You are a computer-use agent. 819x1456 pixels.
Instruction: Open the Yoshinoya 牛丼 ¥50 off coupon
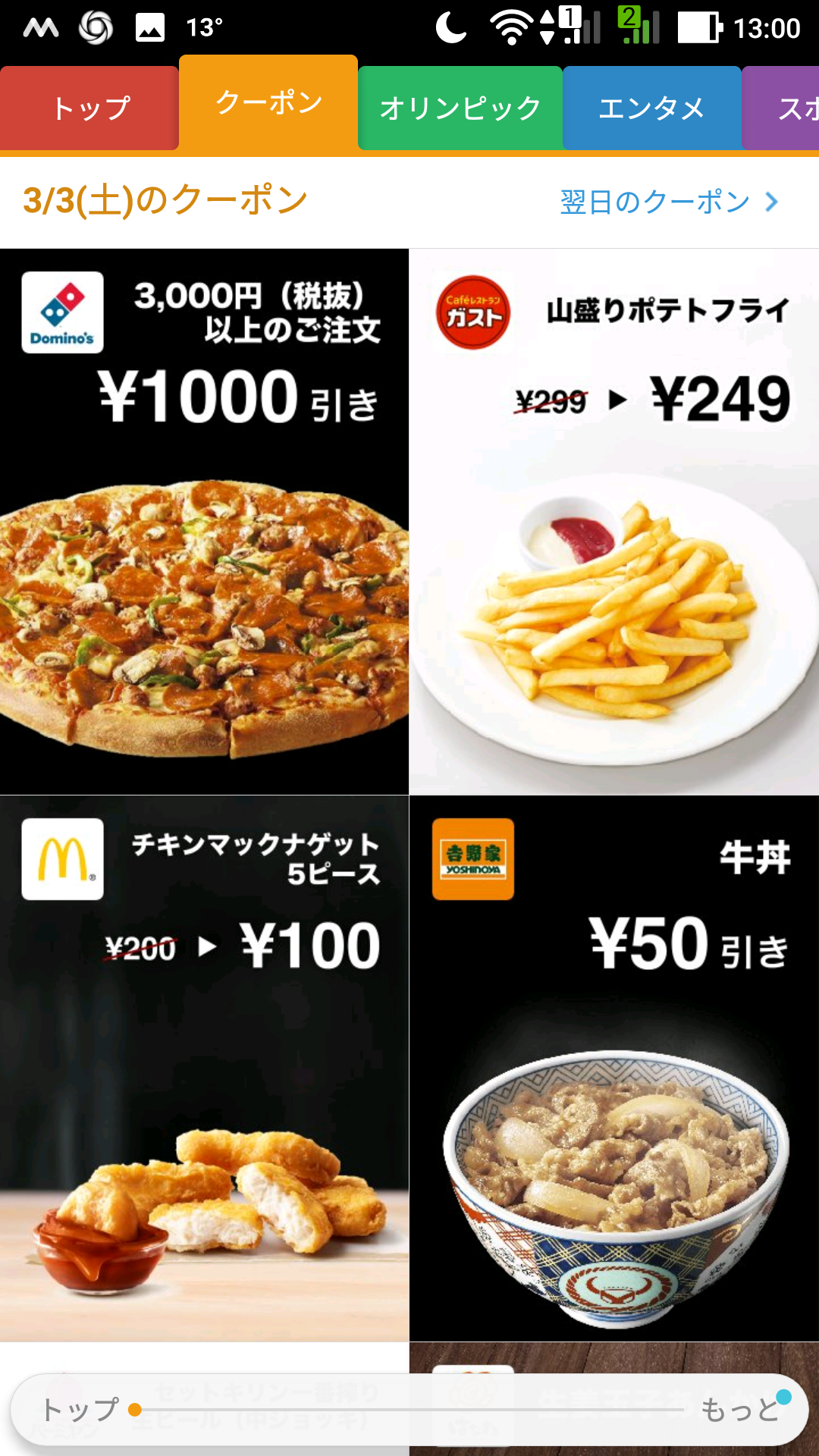click(613, 1068)
